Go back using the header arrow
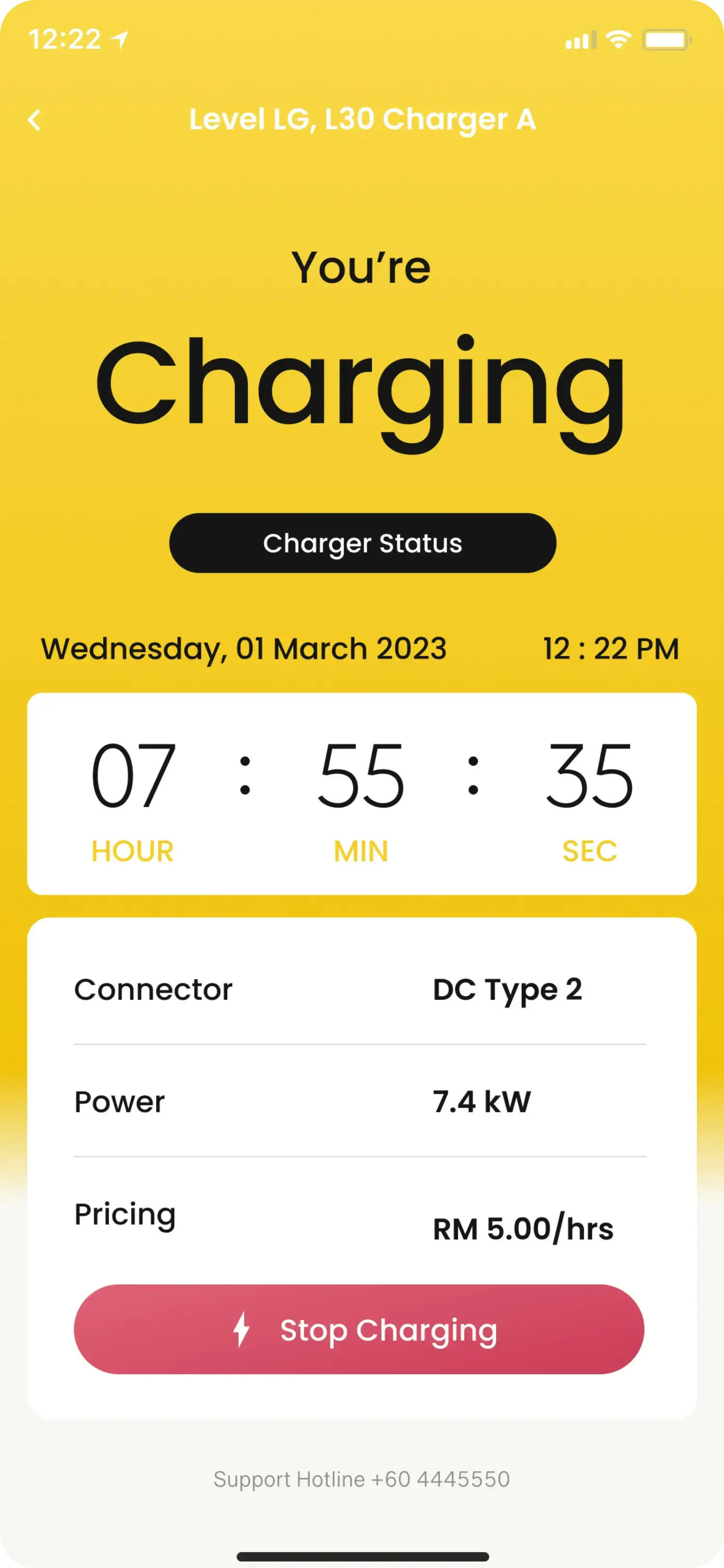 [35, 120]
